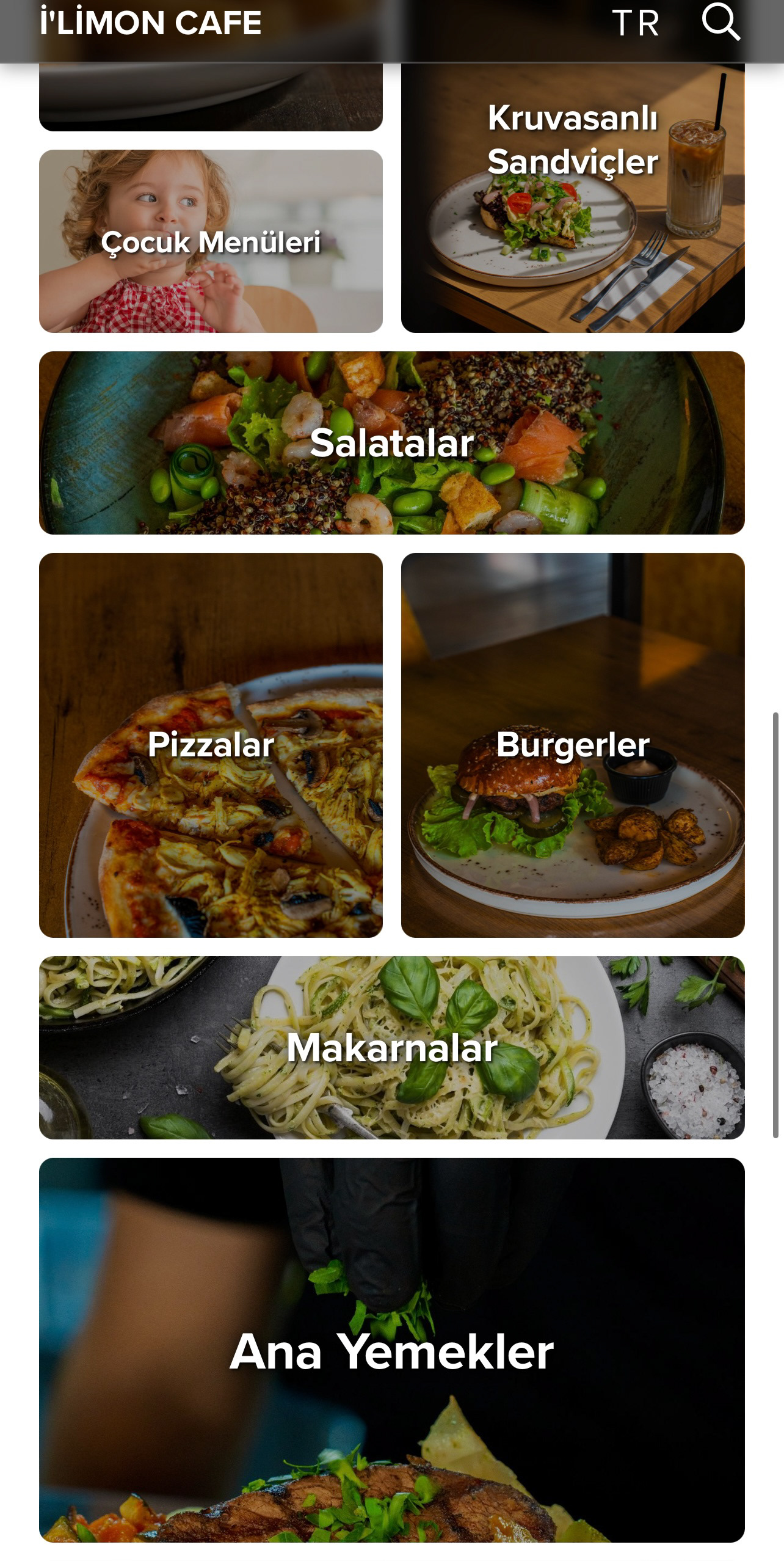Go to the Ana Yemekler category
784x1561 pixels.
(x=391, y=1350)
